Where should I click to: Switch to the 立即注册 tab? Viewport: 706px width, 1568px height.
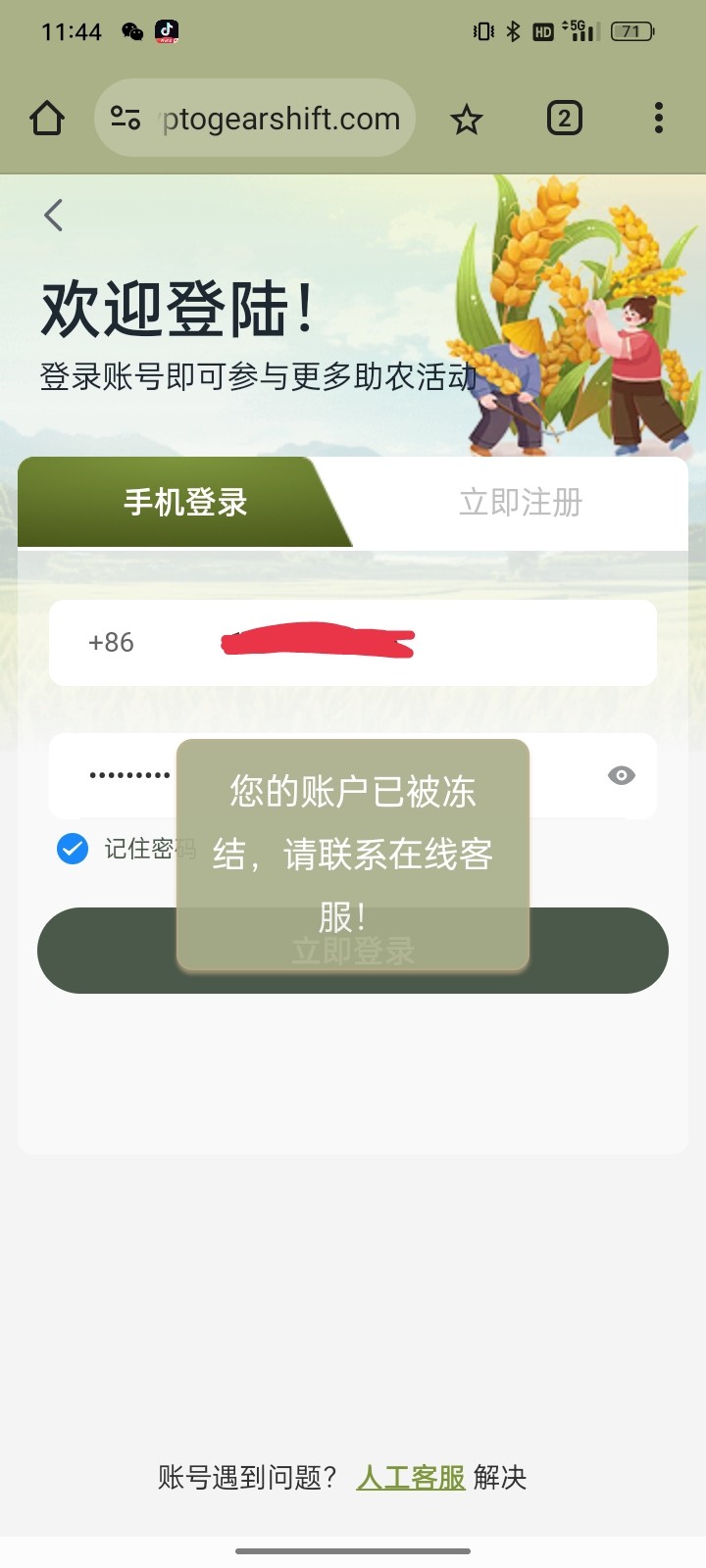click(x=521, y=503)
